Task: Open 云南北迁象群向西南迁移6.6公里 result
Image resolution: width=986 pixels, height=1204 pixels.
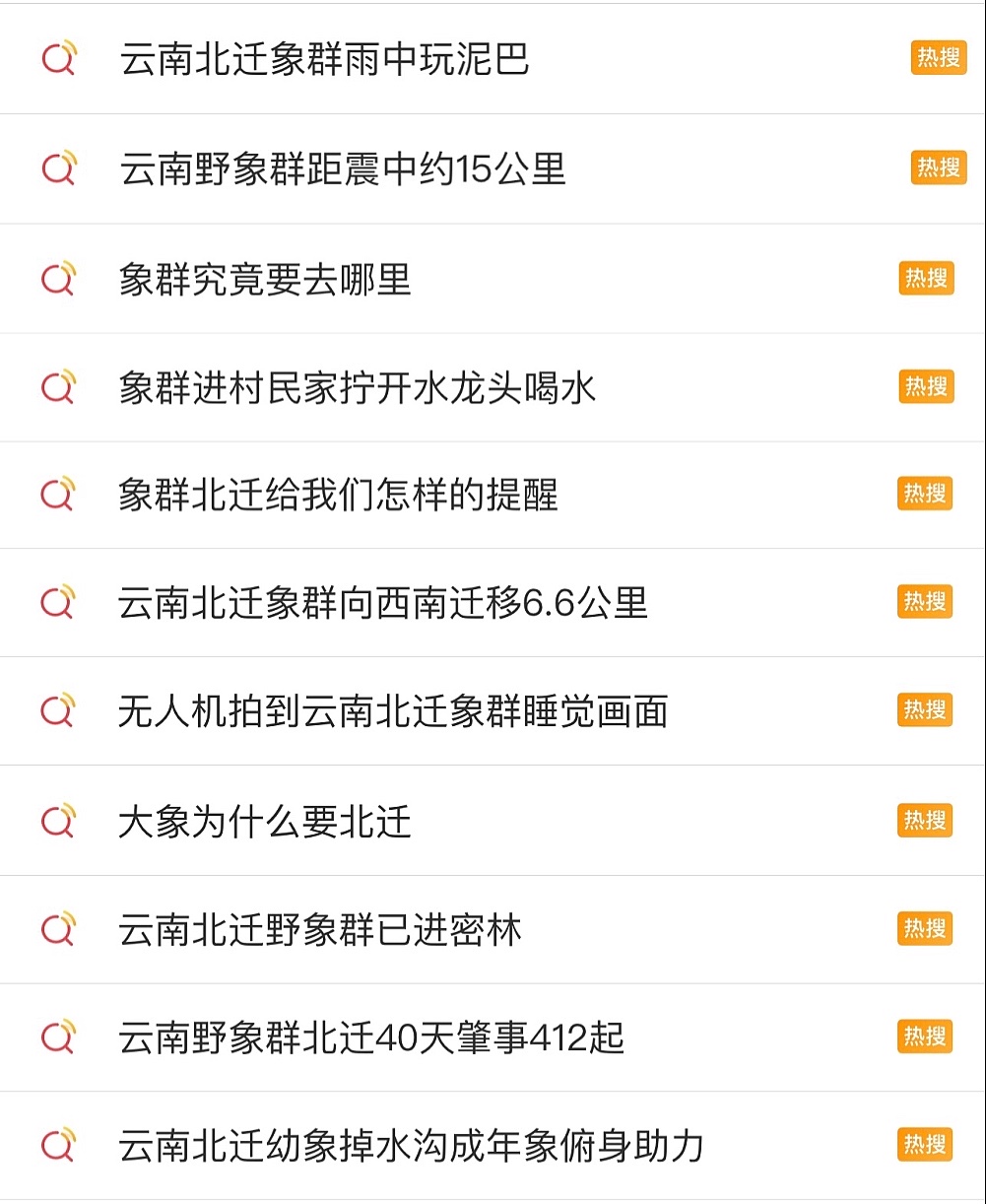Action: (x=383, y=602)
